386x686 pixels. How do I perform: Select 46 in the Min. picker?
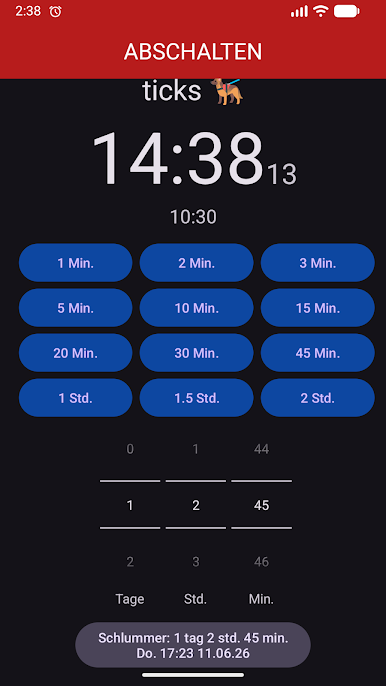[261, 562]
